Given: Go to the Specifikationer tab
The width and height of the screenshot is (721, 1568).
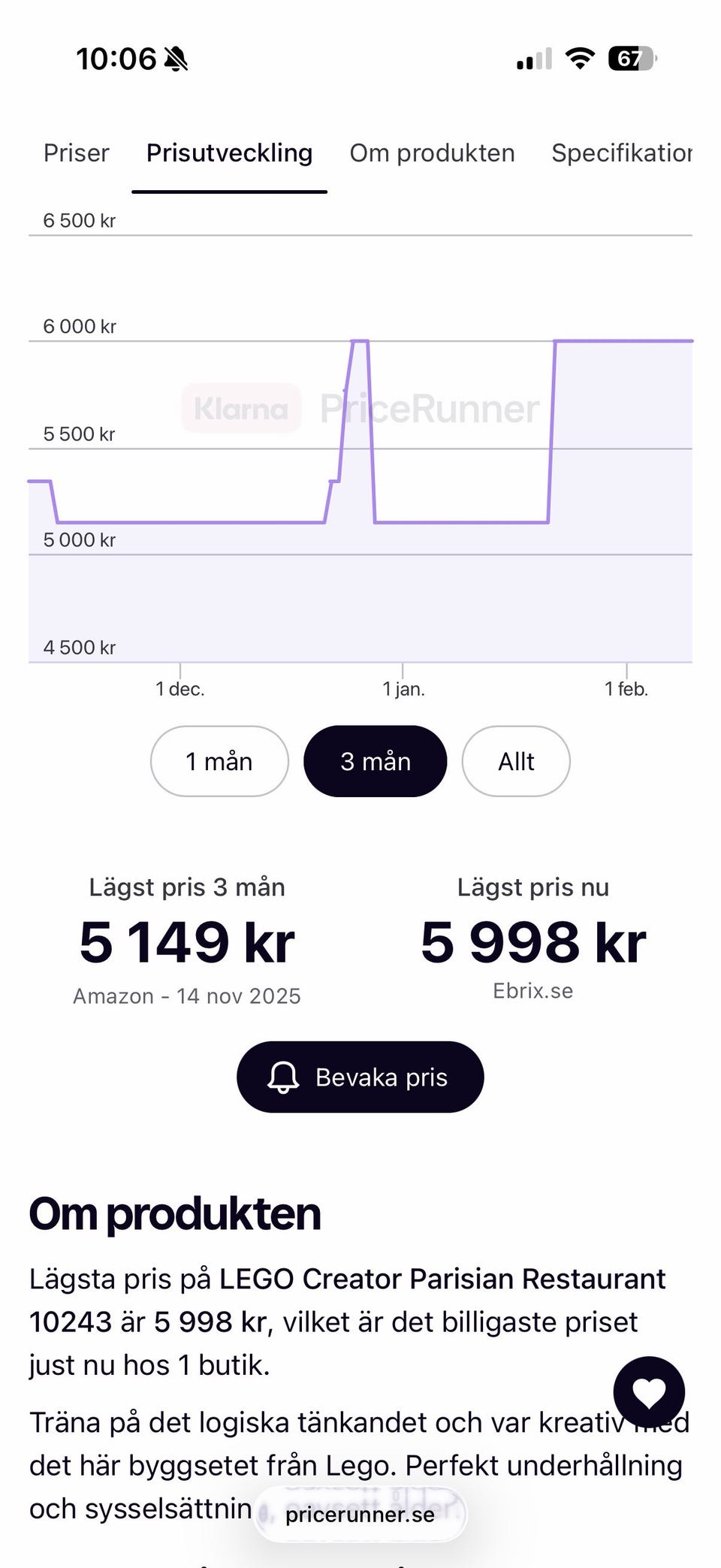Looking at the screenshot, I should pos(621,153).
